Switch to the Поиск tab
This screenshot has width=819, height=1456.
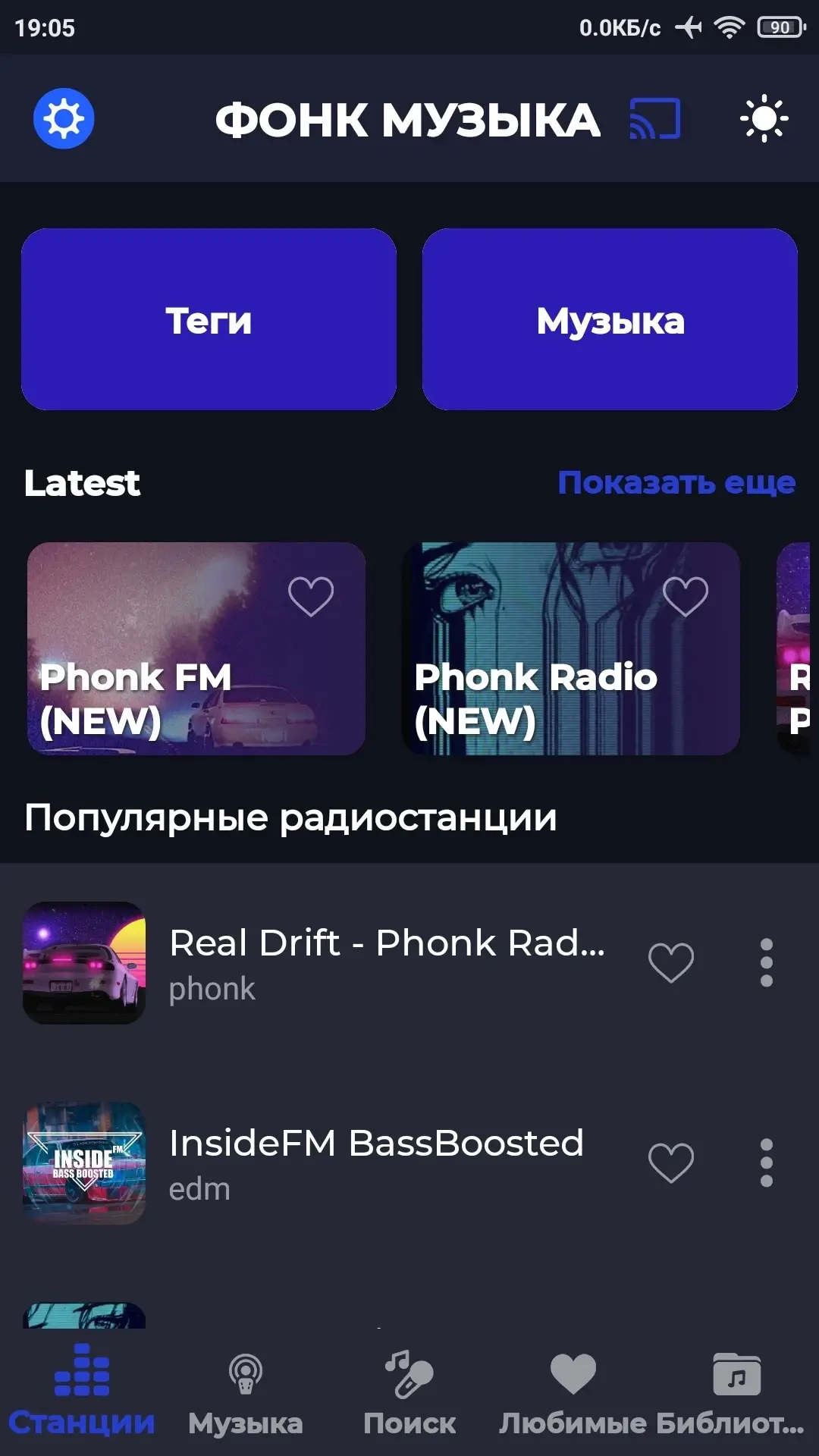point(409,1394)
